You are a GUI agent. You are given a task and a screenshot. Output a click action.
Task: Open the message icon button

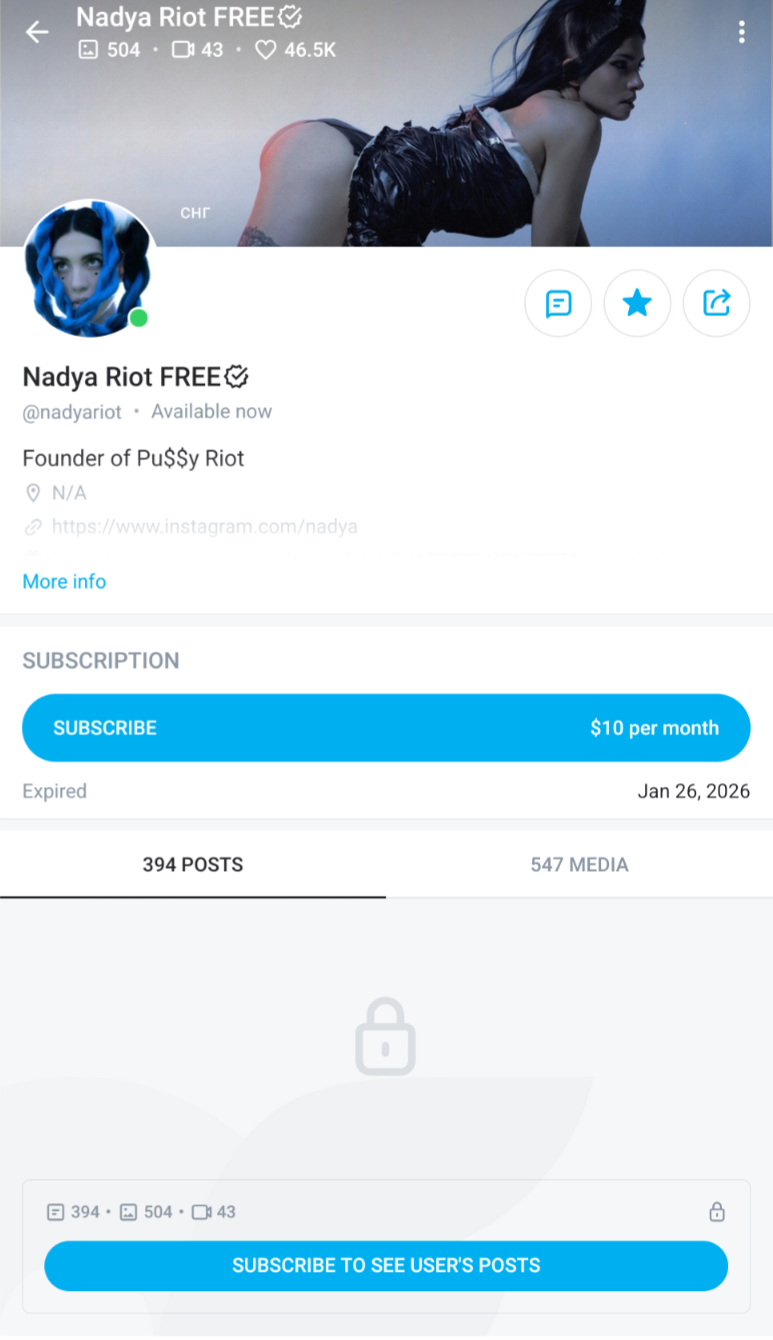click(558, 303)
